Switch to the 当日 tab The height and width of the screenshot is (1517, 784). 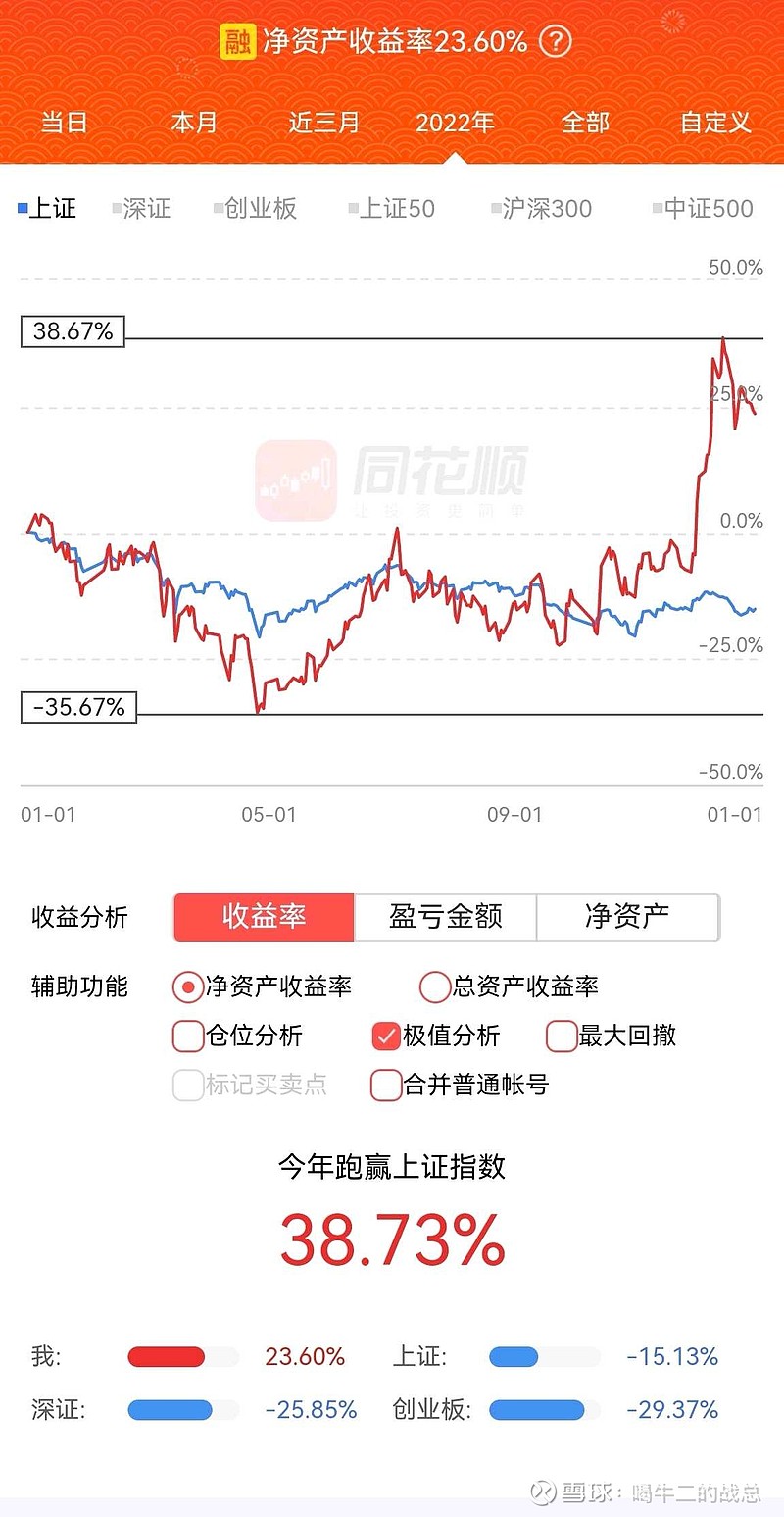coord(65,123)
